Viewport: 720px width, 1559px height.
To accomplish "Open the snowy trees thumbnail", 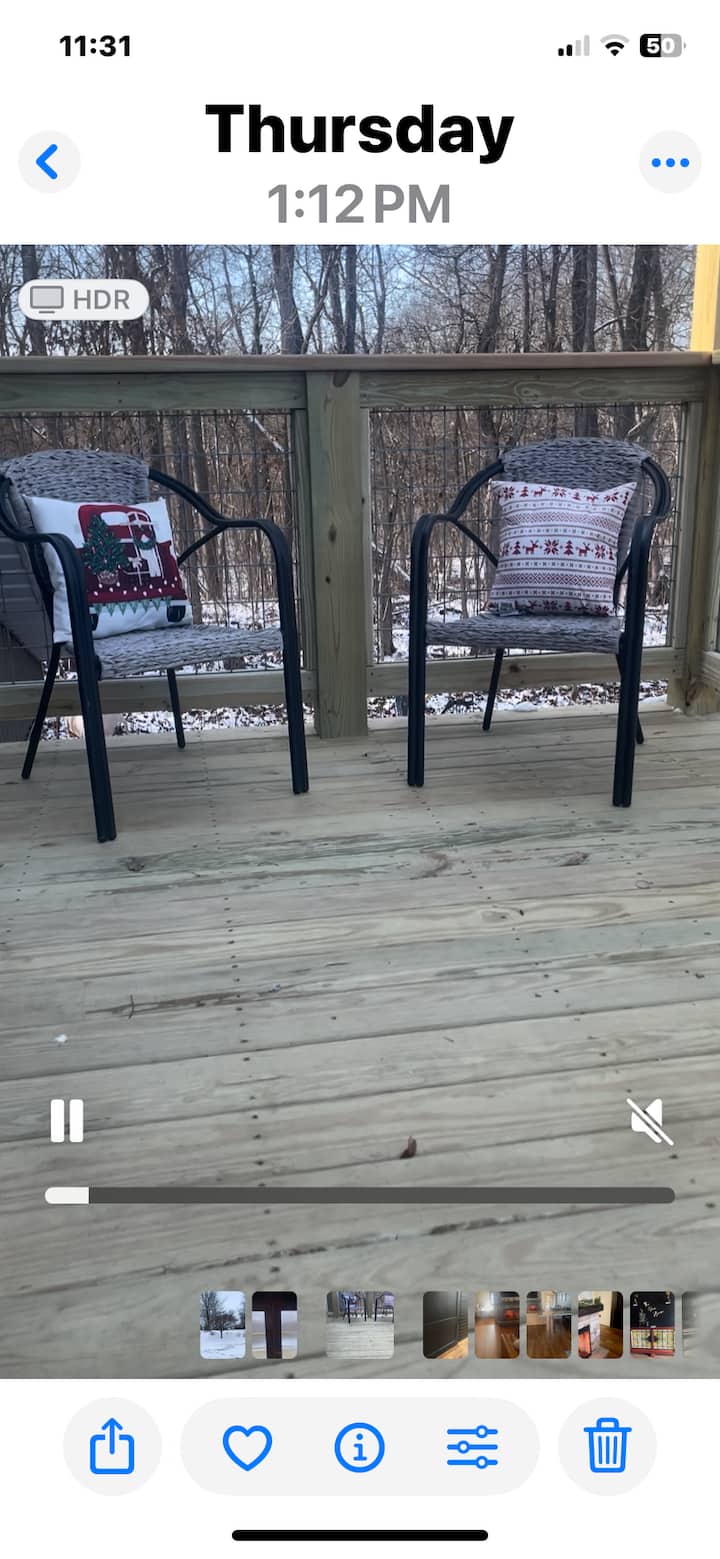I will click(222, 1324).
